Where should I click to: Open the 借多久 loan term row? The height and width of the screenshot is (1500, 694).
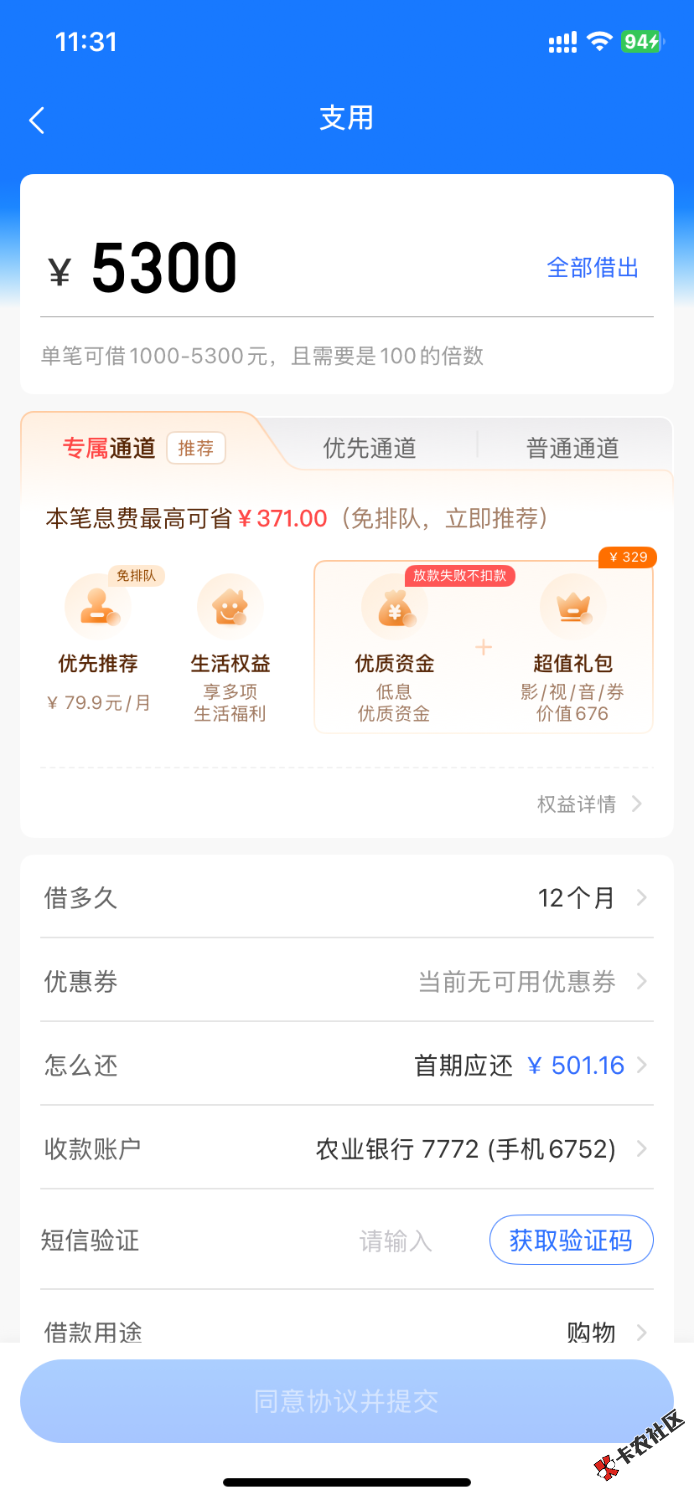[x=346, y=898]
